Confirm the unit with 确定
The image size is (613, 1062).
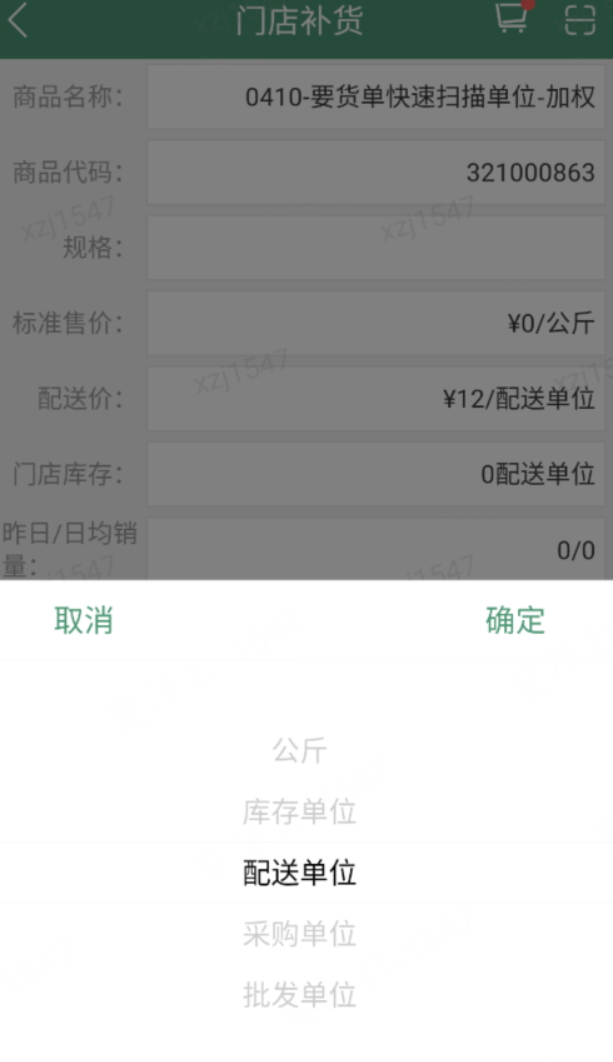(515, 620)
